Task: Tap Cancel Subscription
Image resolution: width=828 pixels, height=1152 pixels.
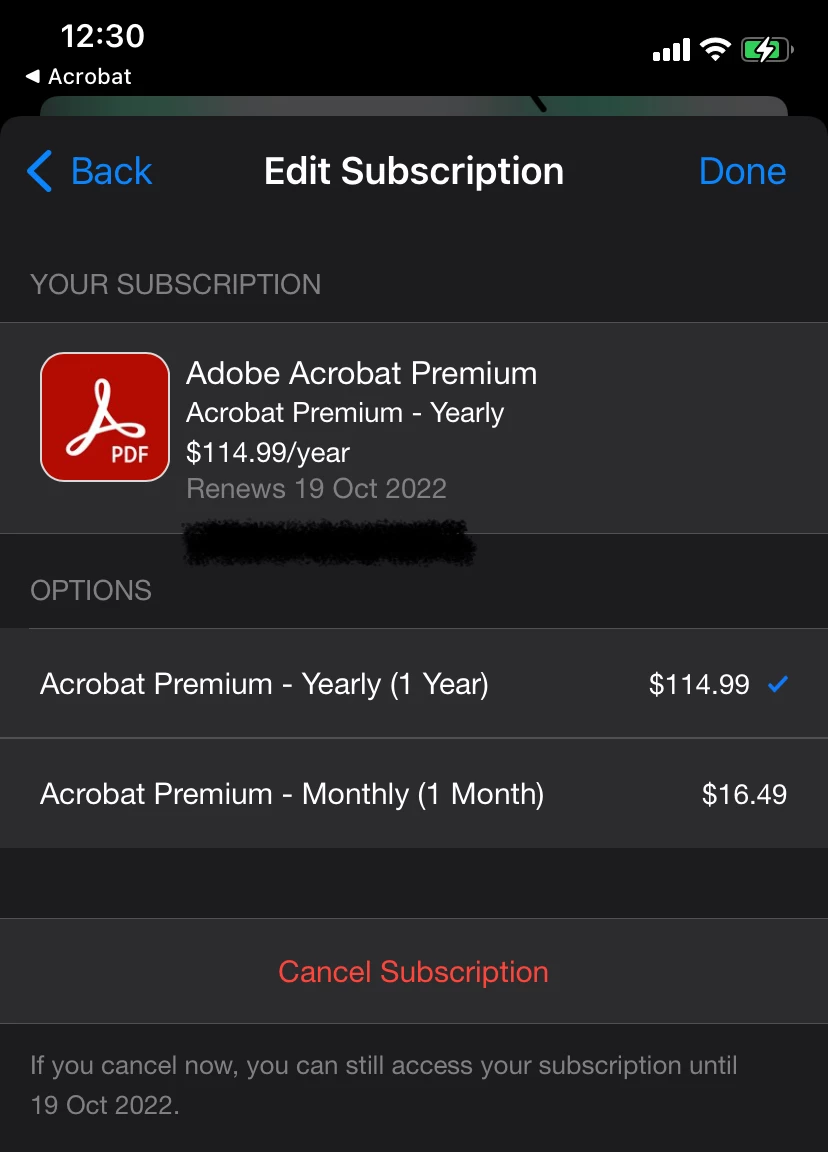Action: [413, 972]
